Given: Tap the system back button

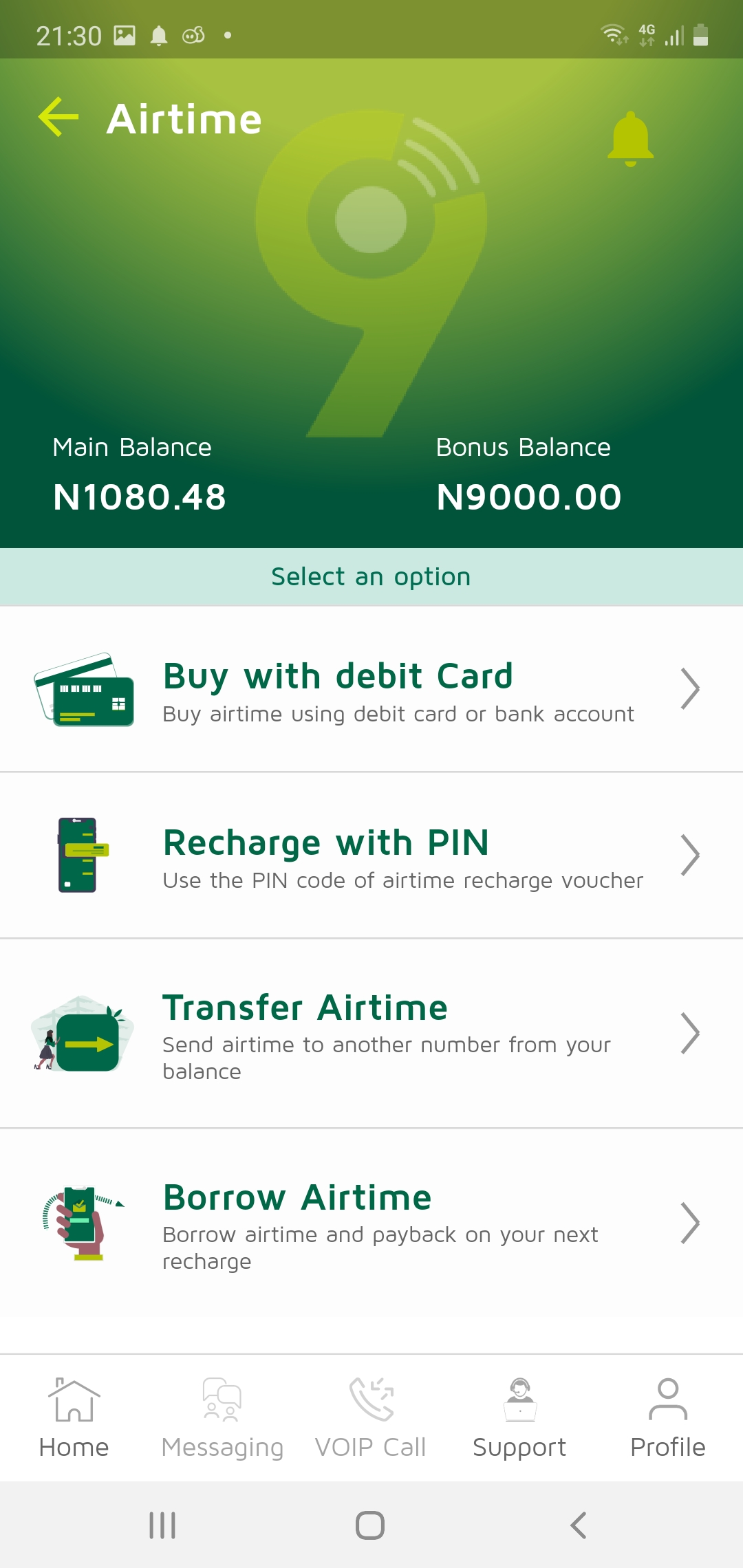Looking at the screenshot, I should 579,1525.
